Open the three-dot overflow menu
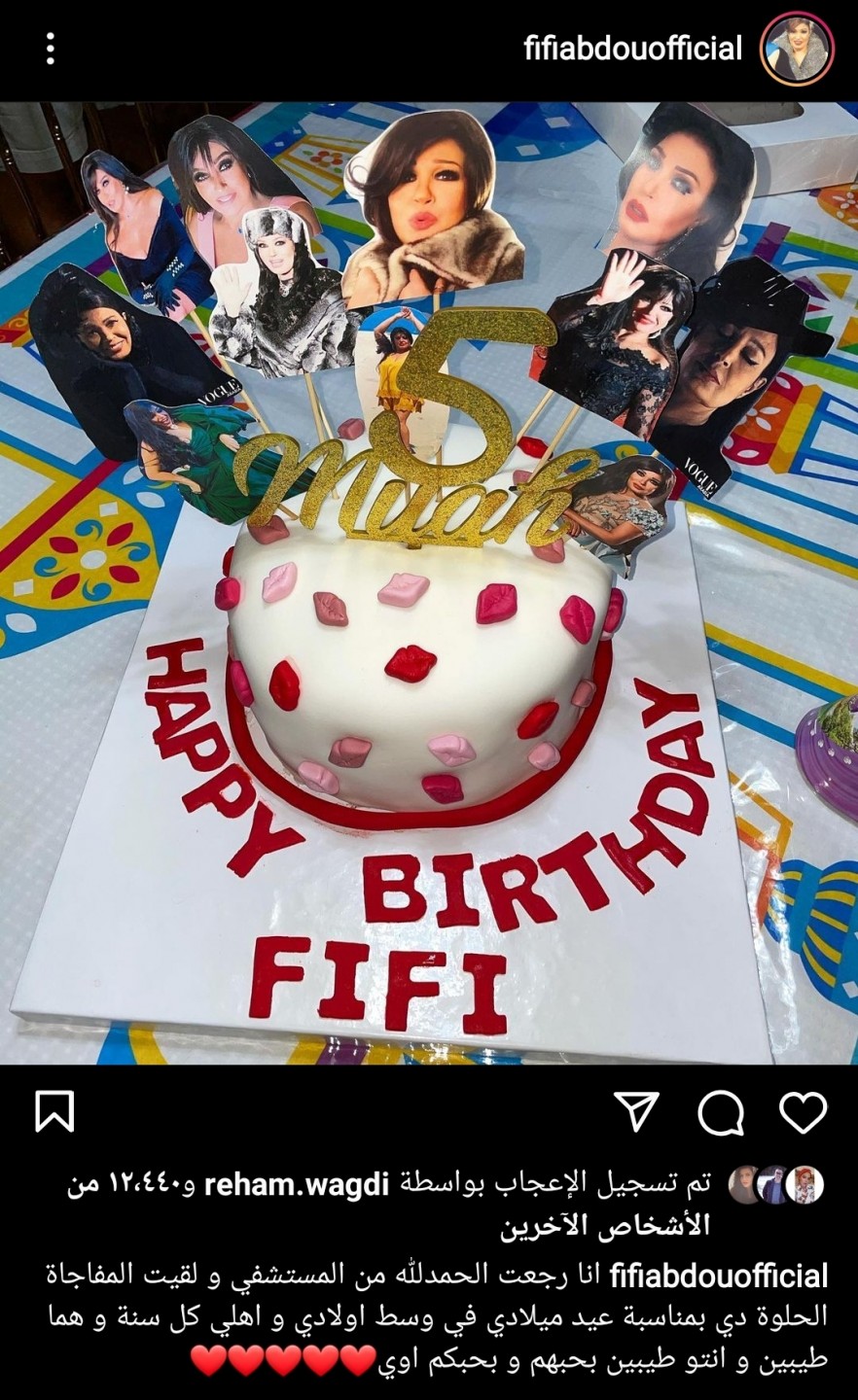Image resolution: width=858 pixels, height=1400 pixels. tap(51, 48)
